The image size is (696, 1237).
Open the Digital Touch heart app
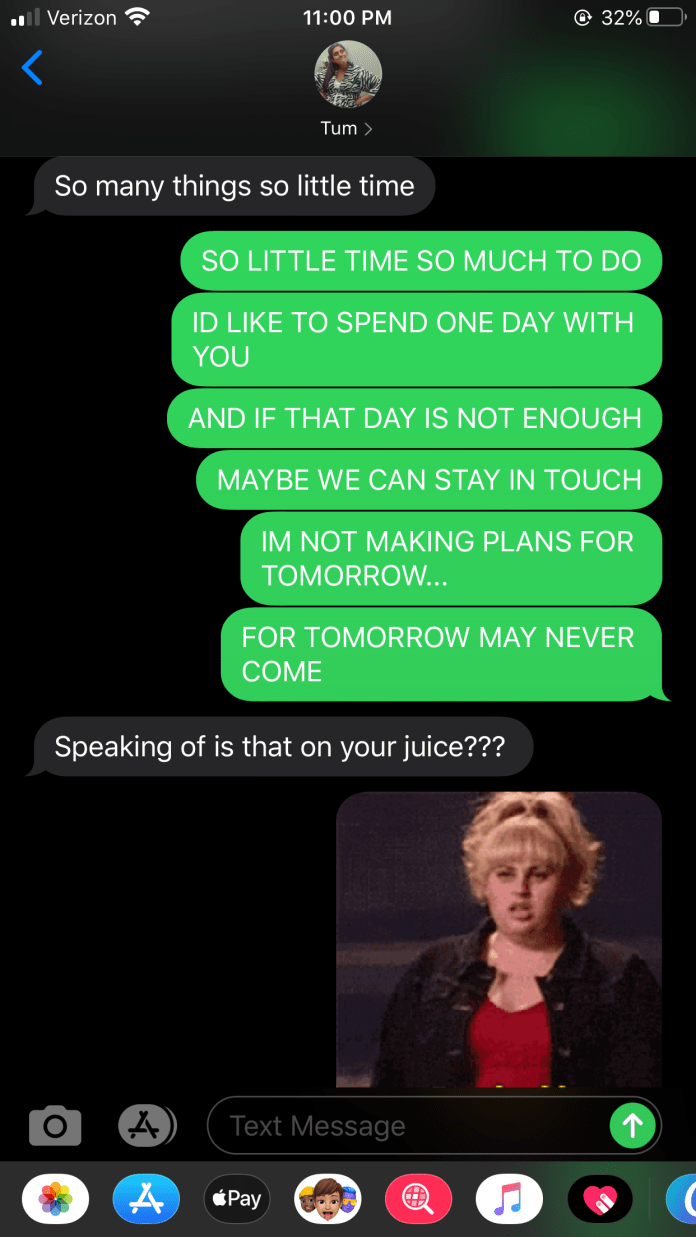[600, 1199]
